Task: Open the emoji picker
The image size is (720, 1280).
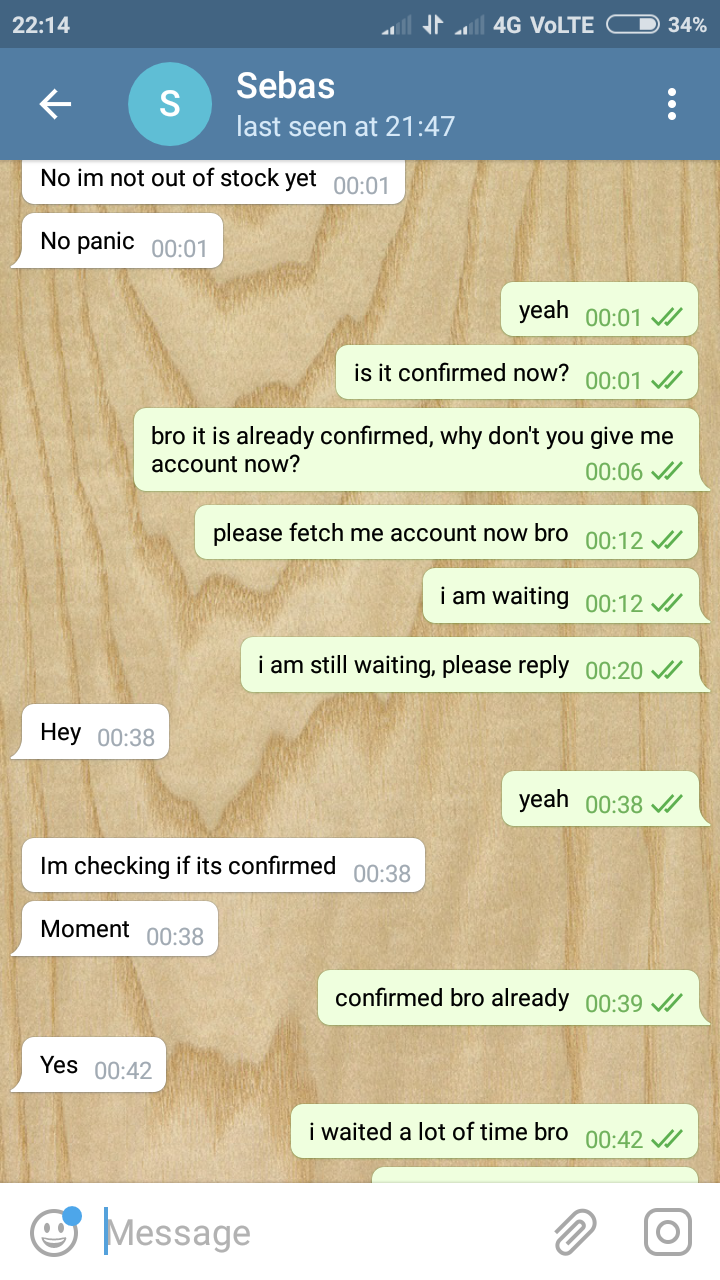Action: tap(55, 1232)
